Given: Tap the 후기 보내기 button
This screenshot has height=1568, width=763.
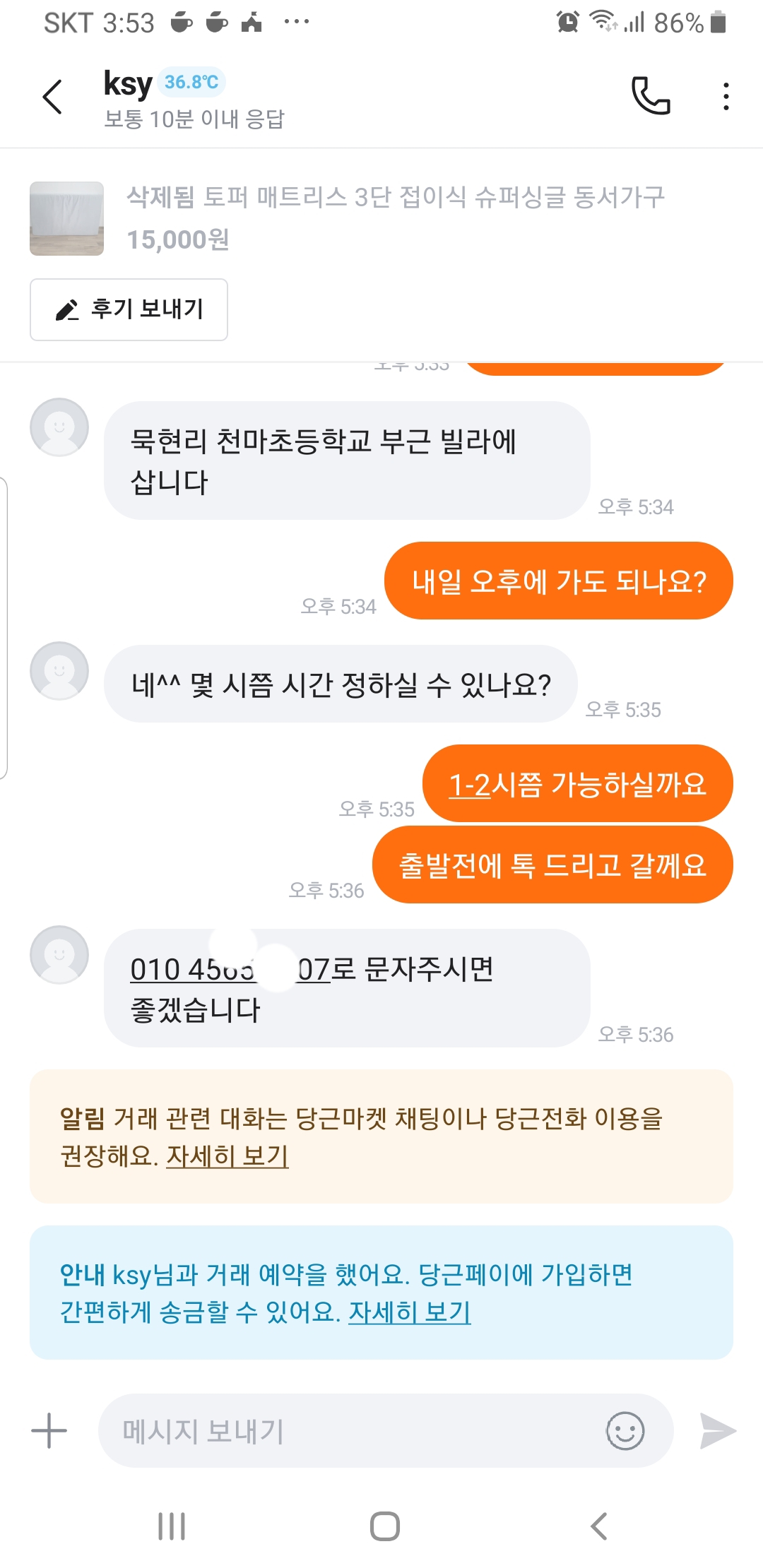Looking at the screenshot, I should tap(129, 309).
